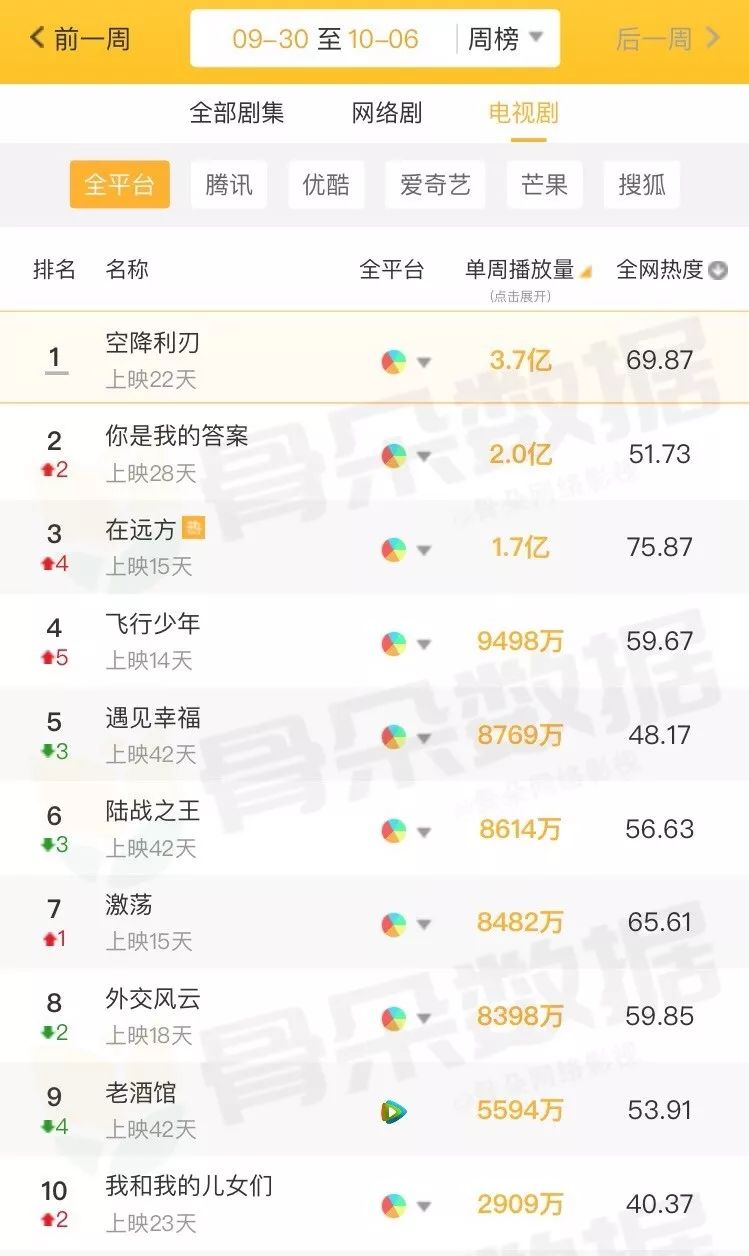Open the 周榜 ranking type dropdown
The image size is (749, 1256).
[x=506, y=40]
